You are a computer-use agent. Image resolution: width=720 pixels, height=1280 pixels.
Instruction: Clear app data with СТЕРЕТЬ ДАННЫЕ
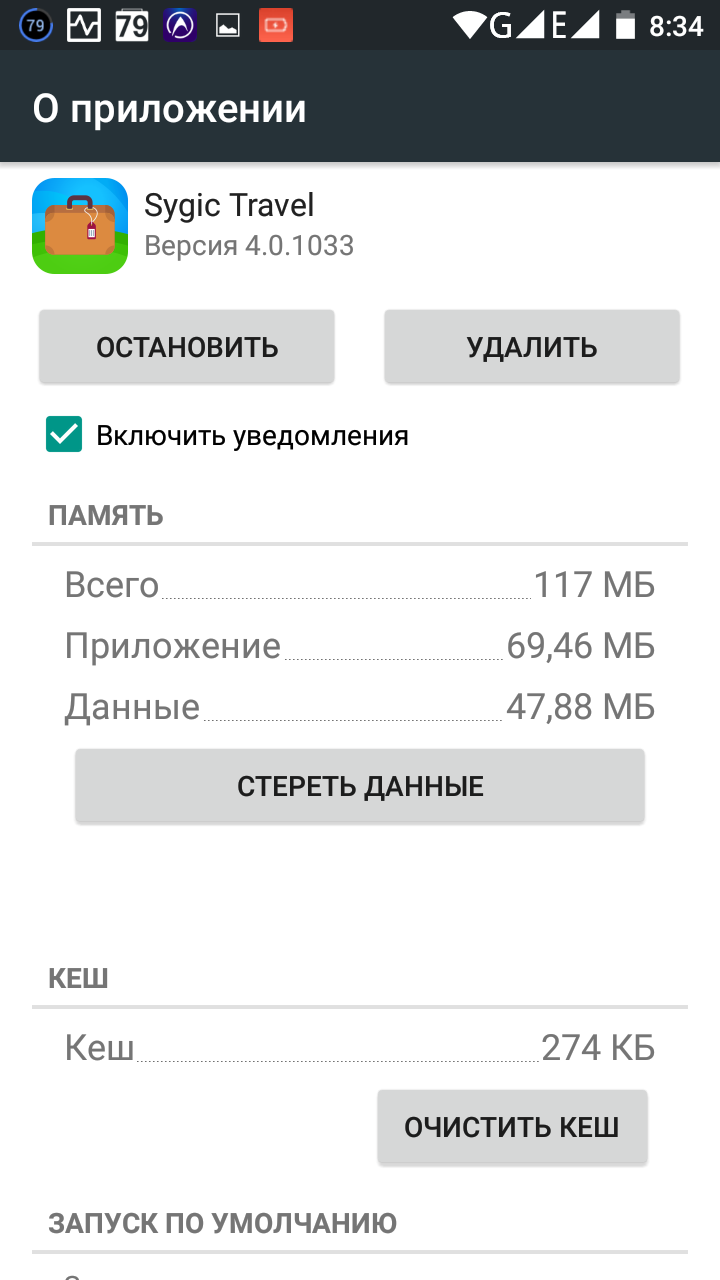point(360,786)
